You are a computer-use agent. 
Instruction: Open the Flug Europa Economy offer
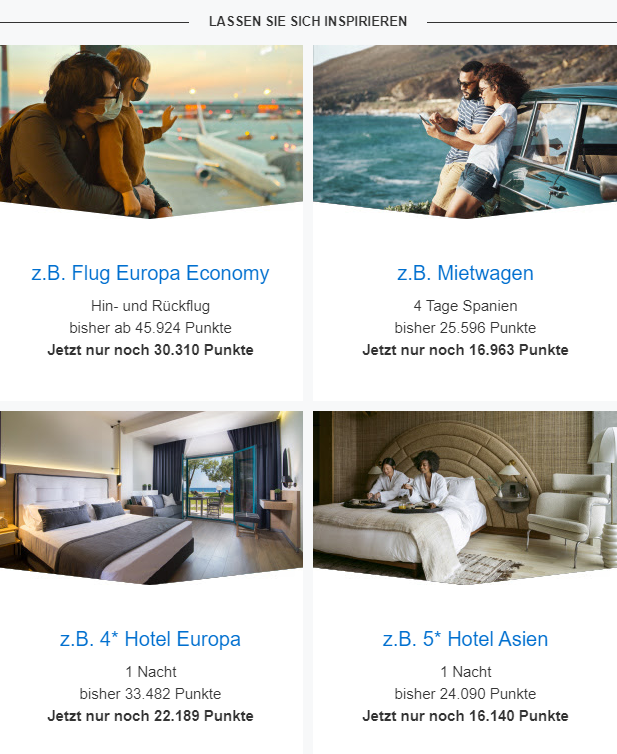150,273
